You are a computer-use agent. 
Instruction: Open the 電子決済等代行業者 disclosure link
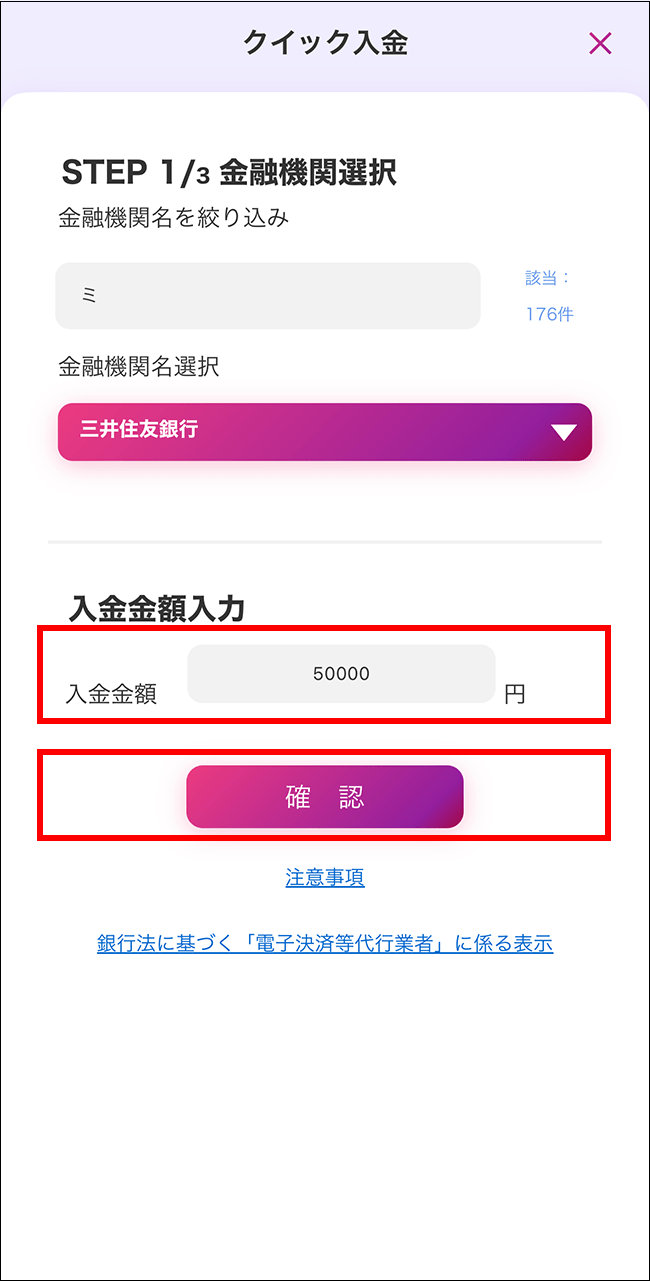(325, 943)
